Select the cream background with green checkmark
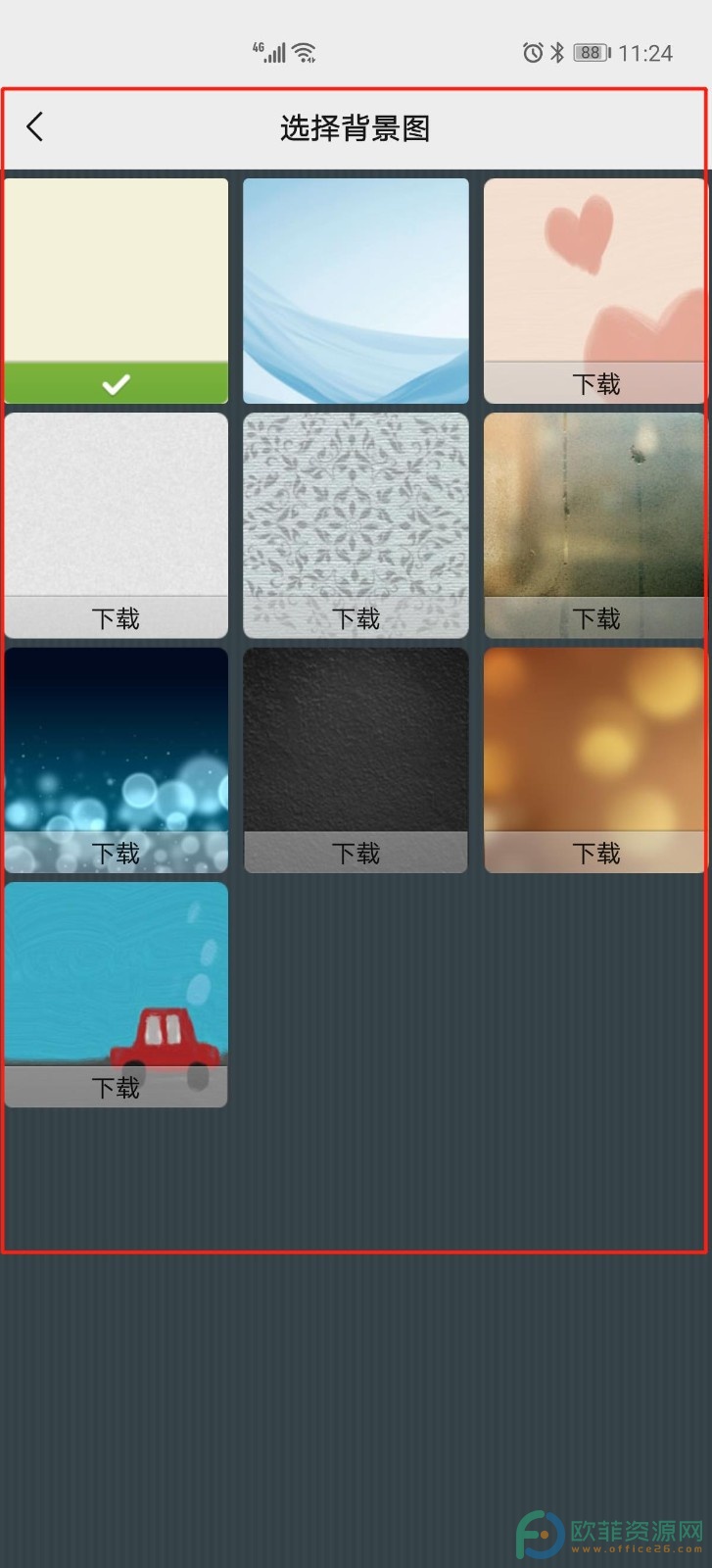 pyautogui.click(x=116, y=290)
